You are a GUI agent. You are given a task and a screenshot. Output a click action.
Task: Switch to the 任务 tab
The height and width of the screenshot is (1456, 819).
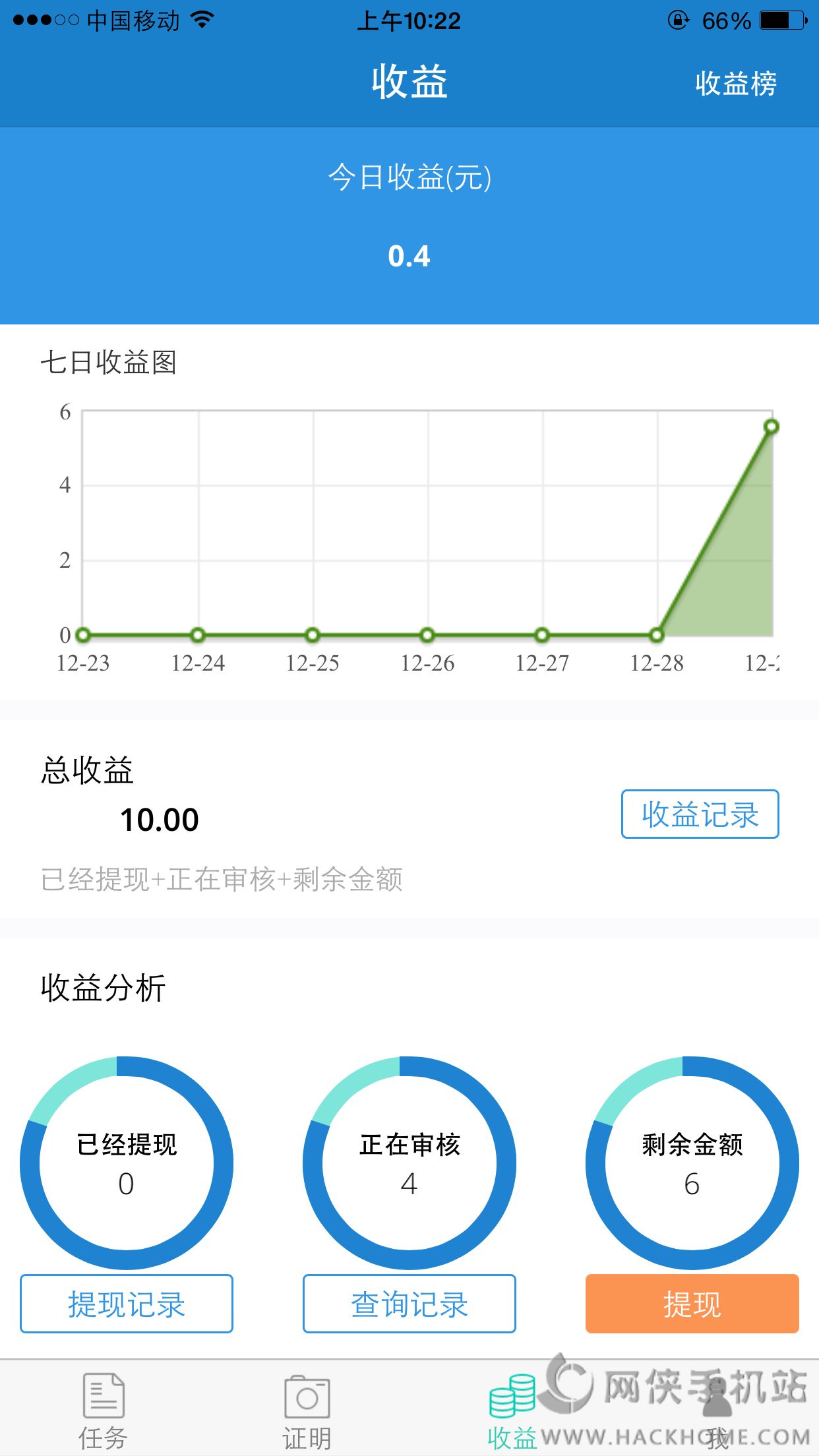(x=103, y=1410)
